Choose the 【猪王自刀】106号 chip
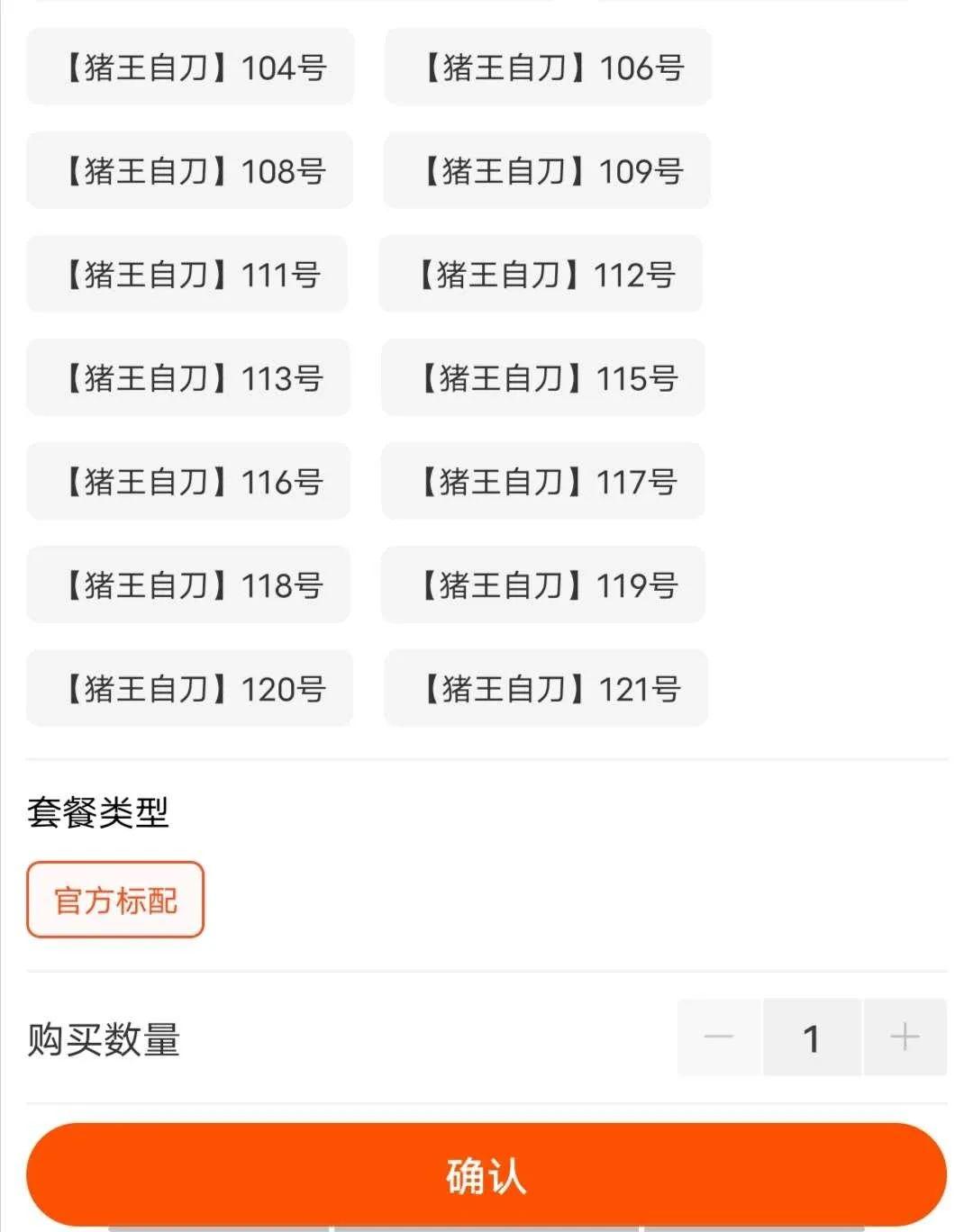This screenshot has width=973, height=1232. pos(548,68)
